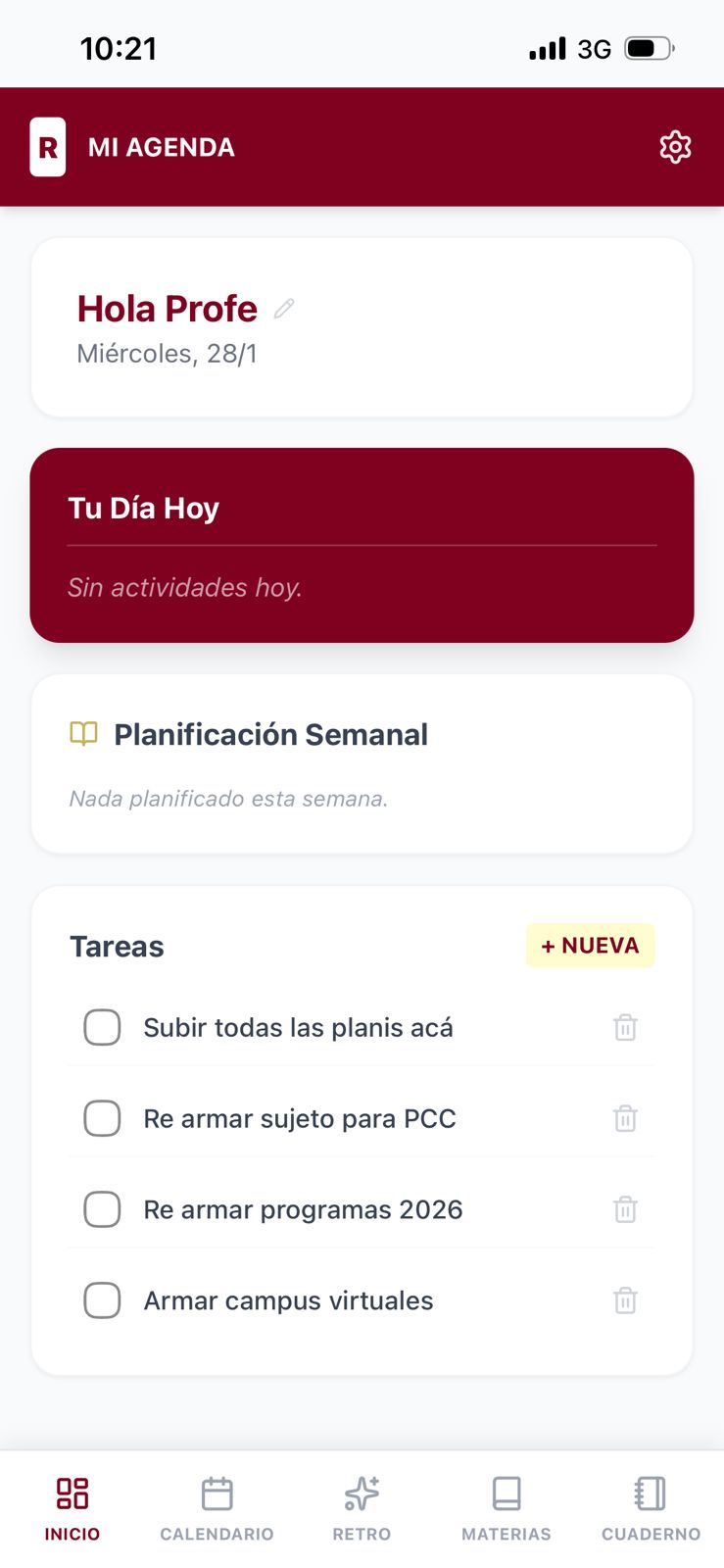Image resolution: width=724 pixels, height=1568 pixels.
Task: Open the Retro section icon
Action: click(362, 1494)
